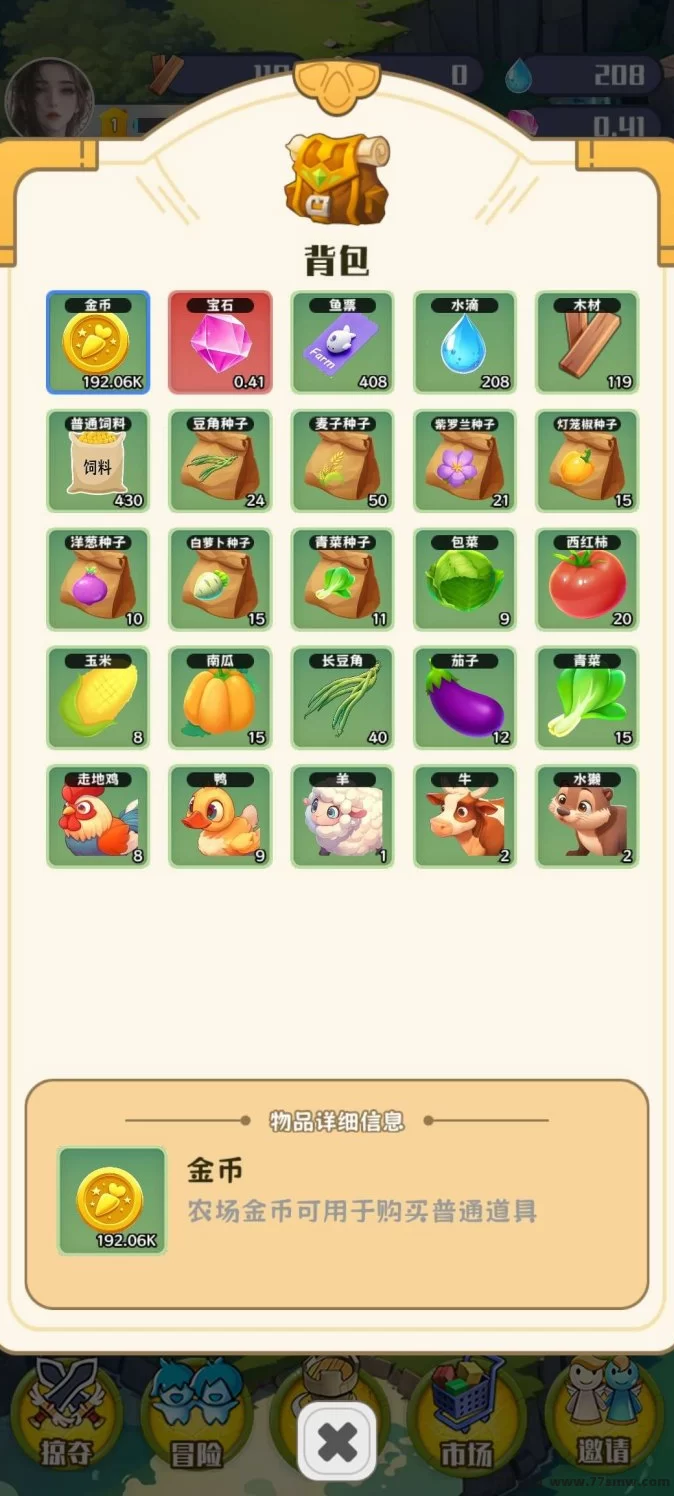Screen dimensions: 674x1496
Task: Select the 水滴 water drop item
Action: pyautogui.click(x=464, y=343)
